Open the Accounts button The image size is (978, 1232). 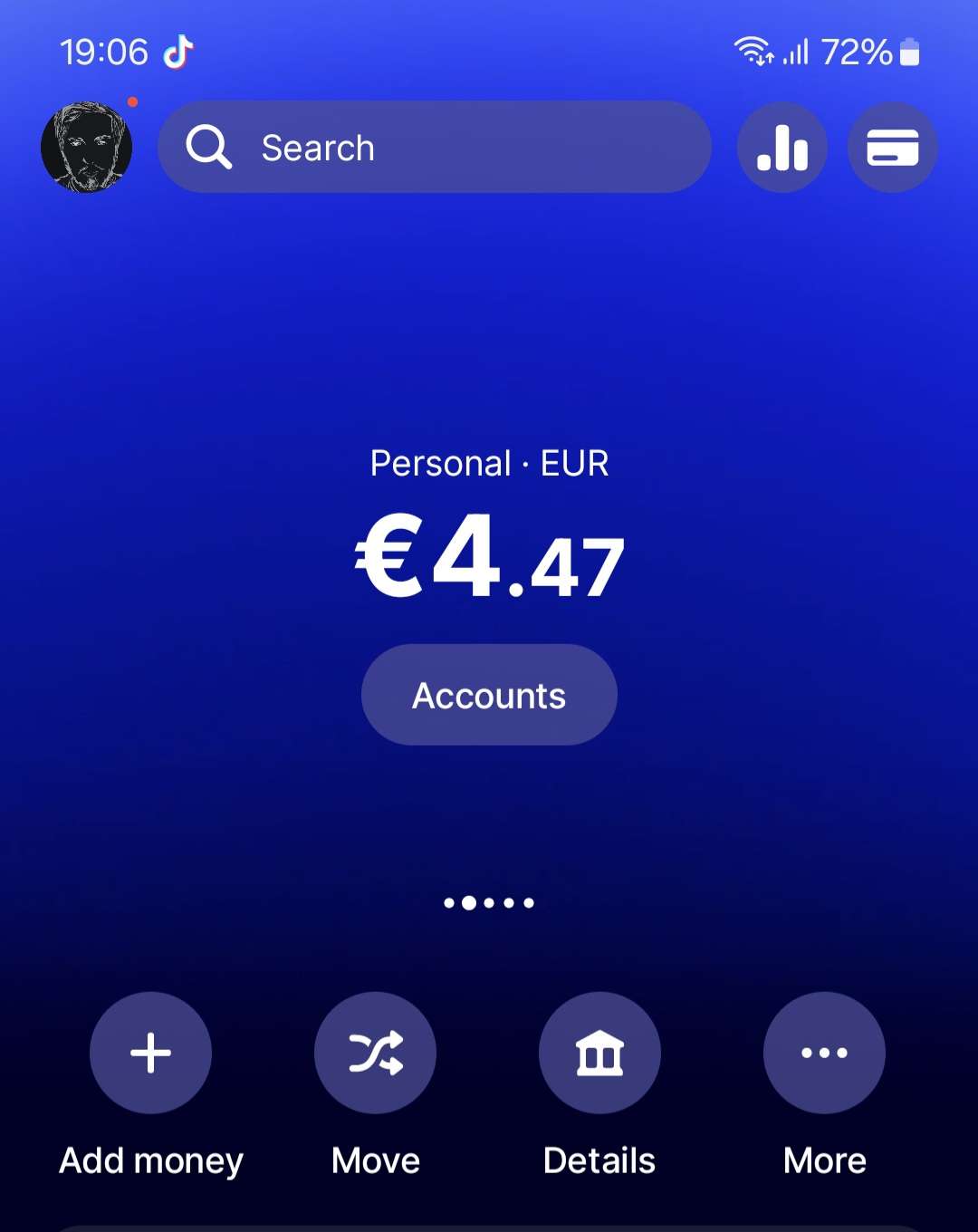pyautogui.click(x=489, y=695)
